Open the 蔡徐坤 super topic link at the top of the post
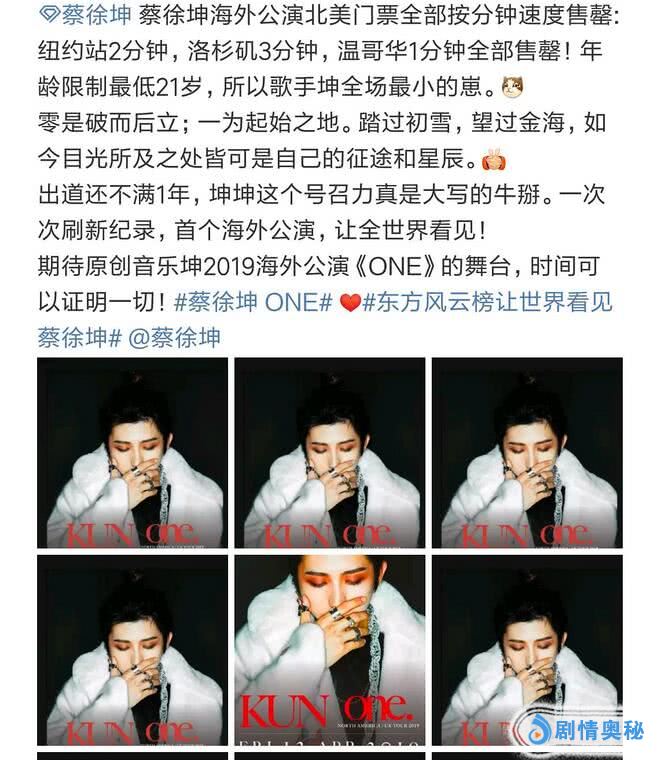The width and height of the screenshot is (672, 760). 78,16
